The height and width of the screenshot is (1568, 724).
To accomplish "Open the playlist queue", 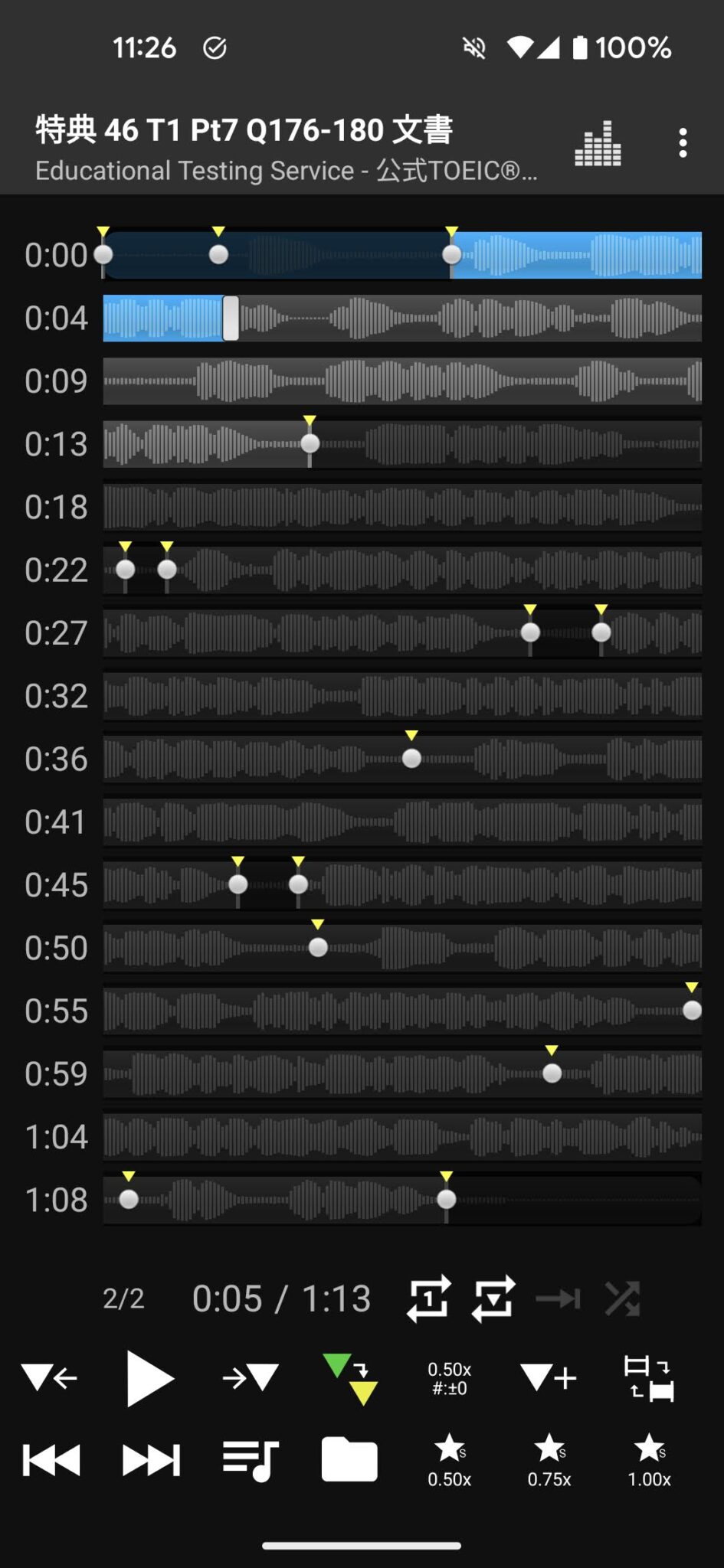I will click(250, 1460).
